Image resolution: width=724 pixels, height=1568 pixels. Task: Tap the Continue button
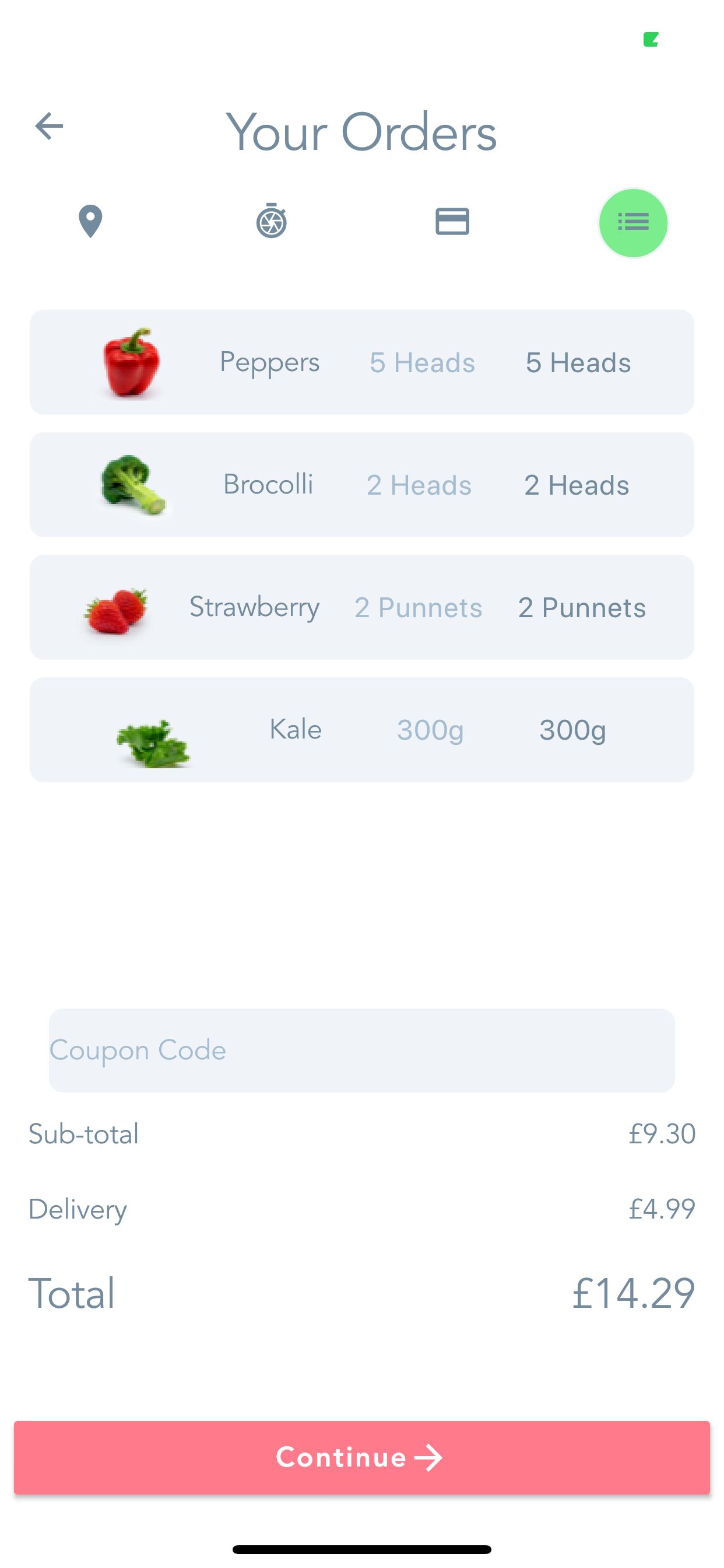click(361, 1457)
